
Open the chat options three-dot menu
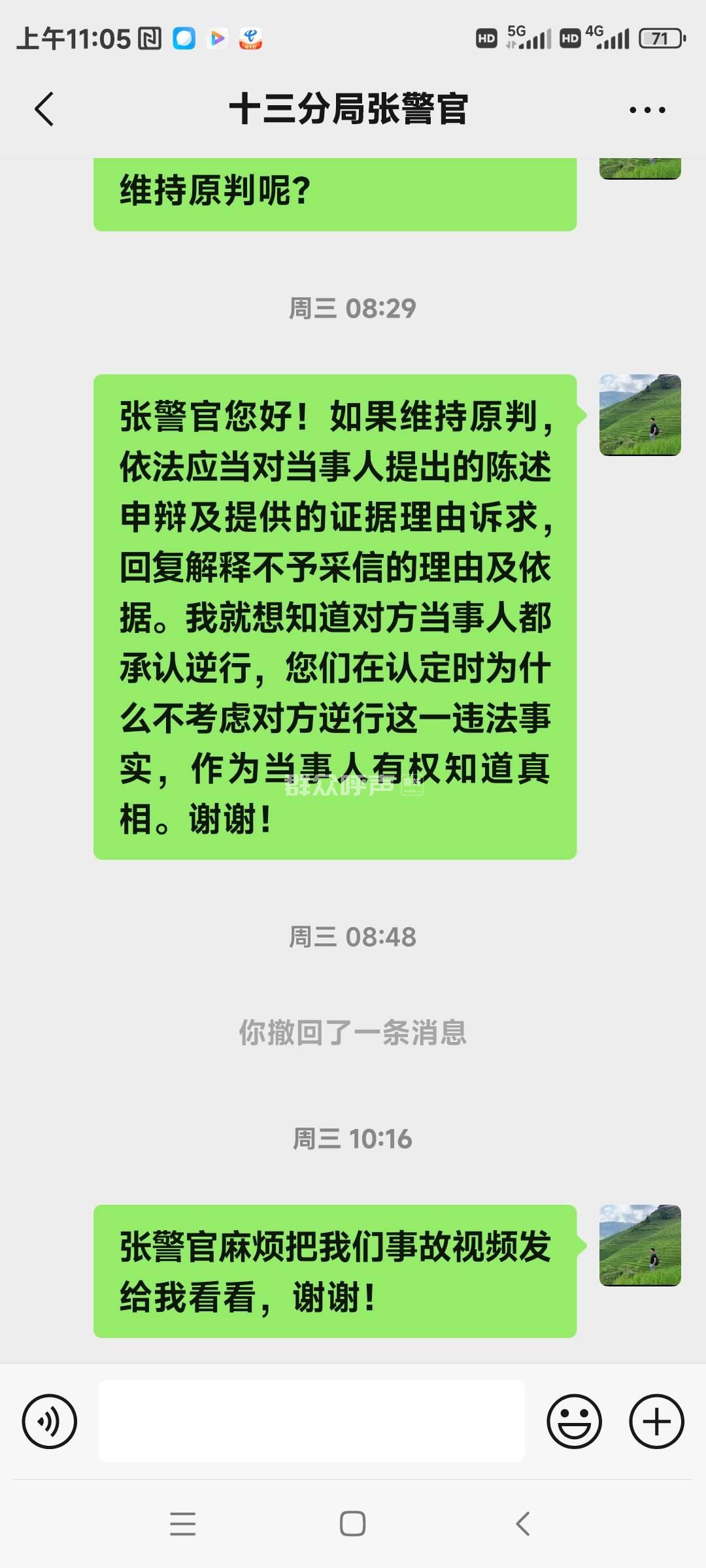point(647,110)
